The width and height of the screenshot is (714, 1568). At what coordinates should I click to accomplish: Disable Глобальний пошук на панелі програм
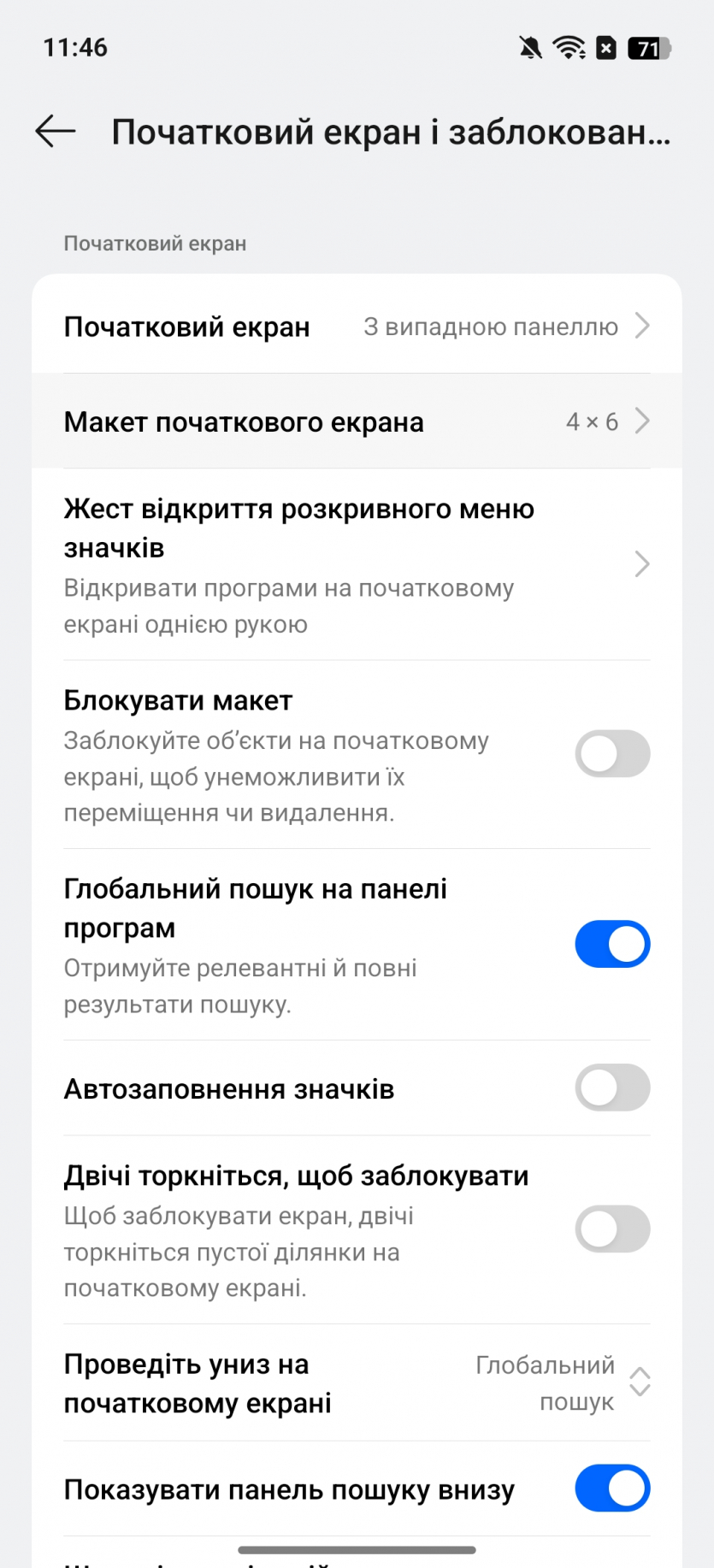tap(611, 945)
